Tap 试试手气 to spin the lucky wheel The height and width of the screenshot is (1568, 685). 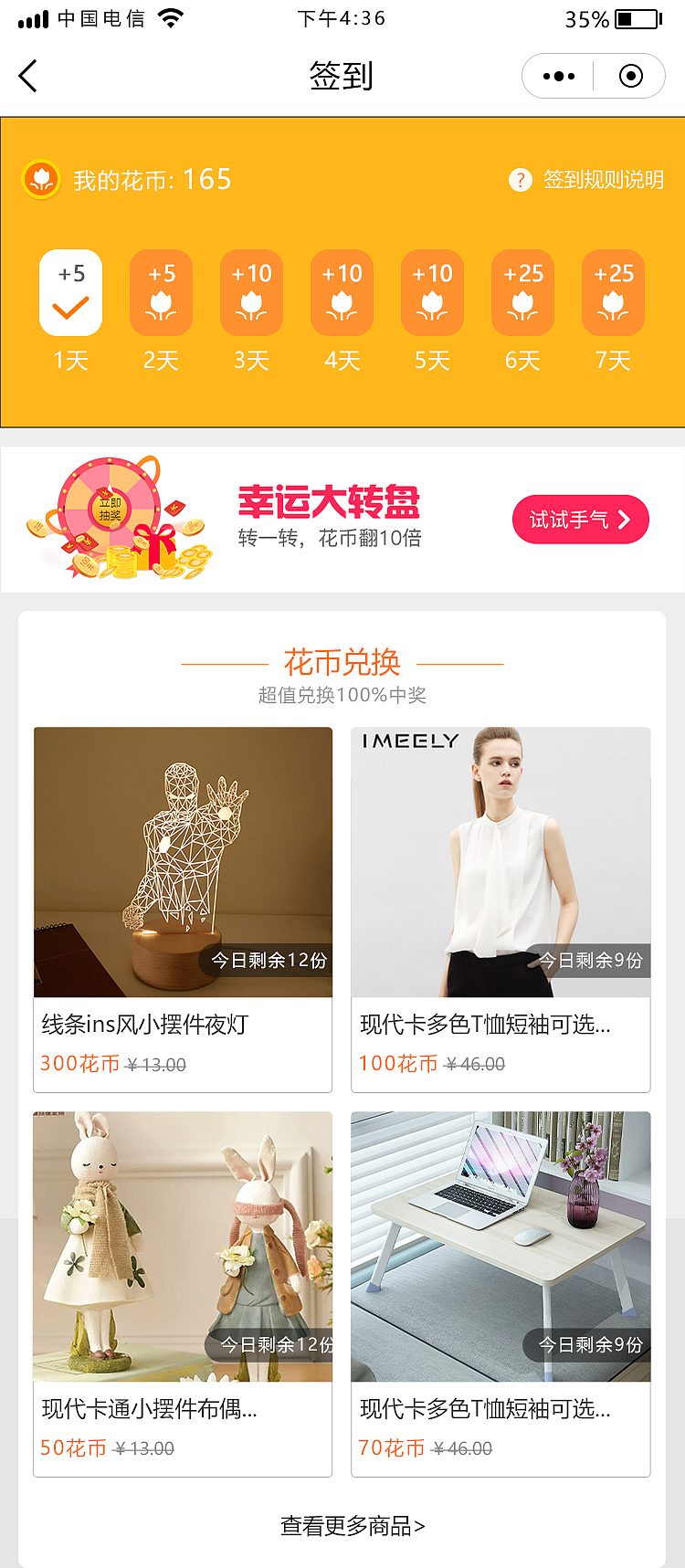(x=580, y=520)
